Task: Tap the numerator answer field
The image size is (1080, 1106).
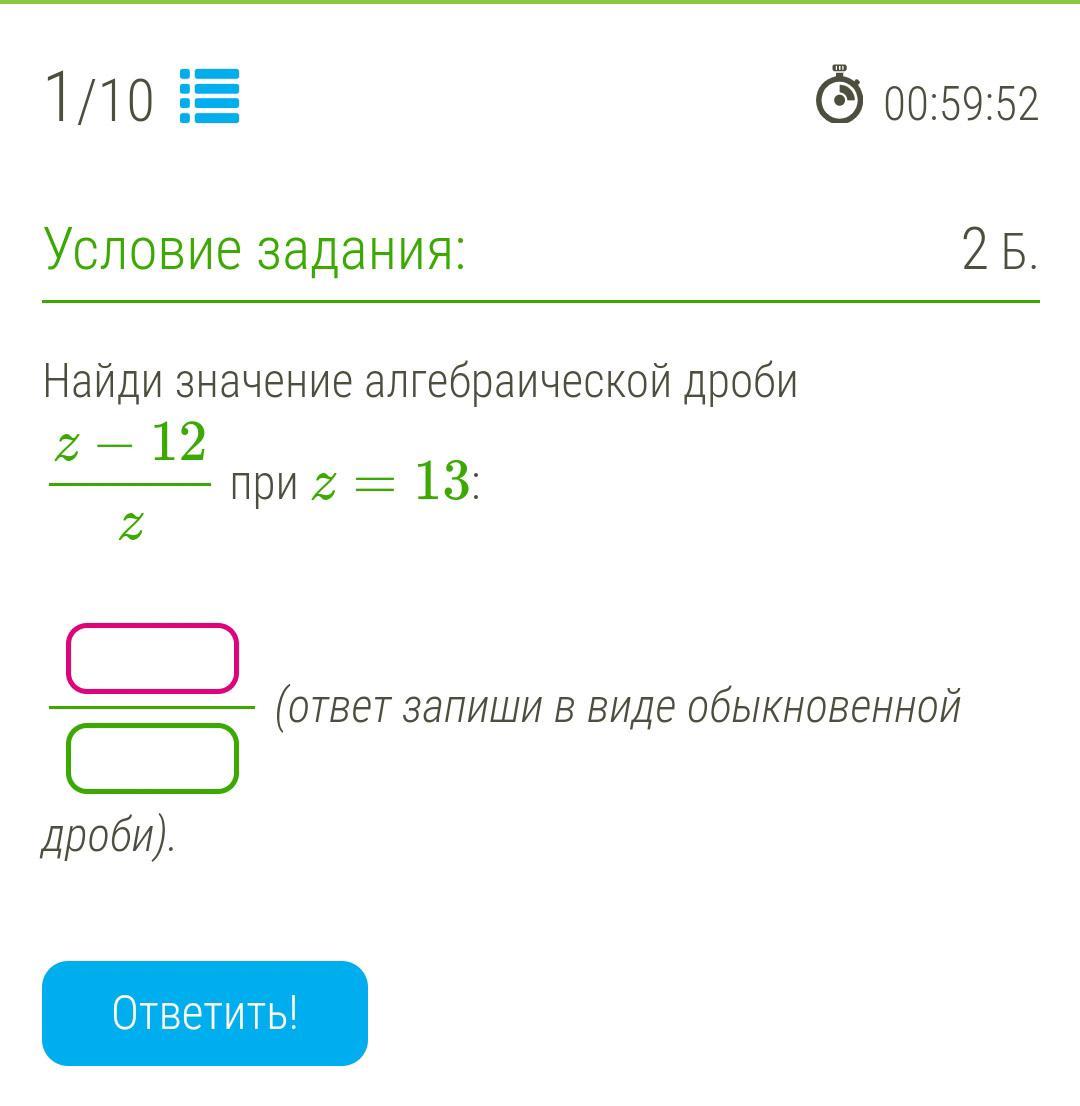Action: 152,658
